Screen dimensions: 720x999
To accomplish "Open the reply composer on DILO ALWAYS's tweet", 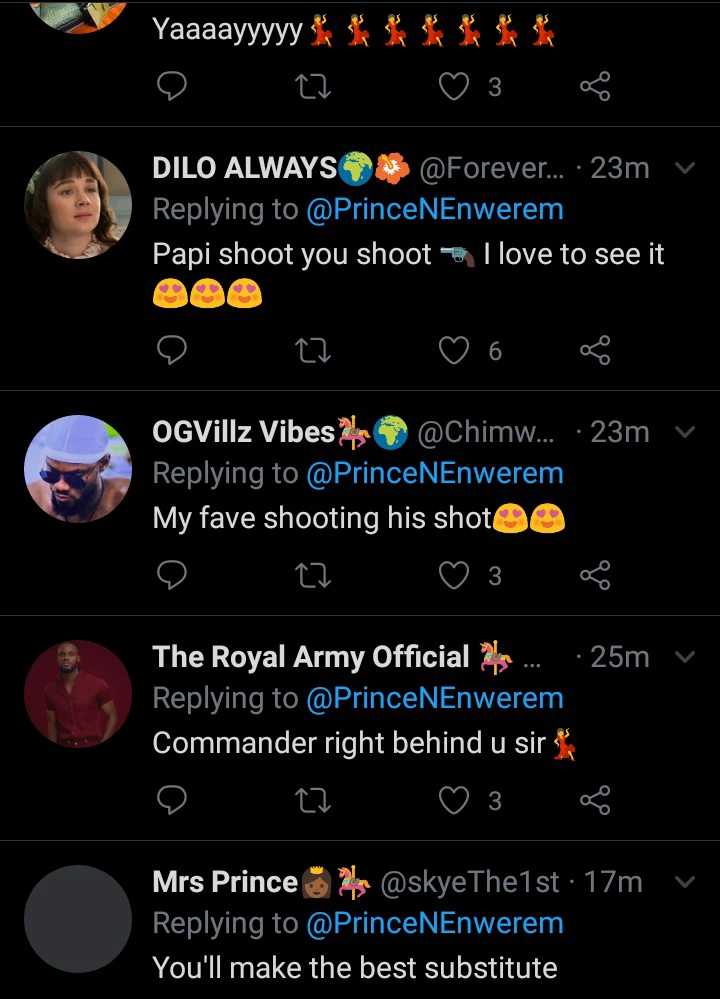I will click(x=171, y=350).
